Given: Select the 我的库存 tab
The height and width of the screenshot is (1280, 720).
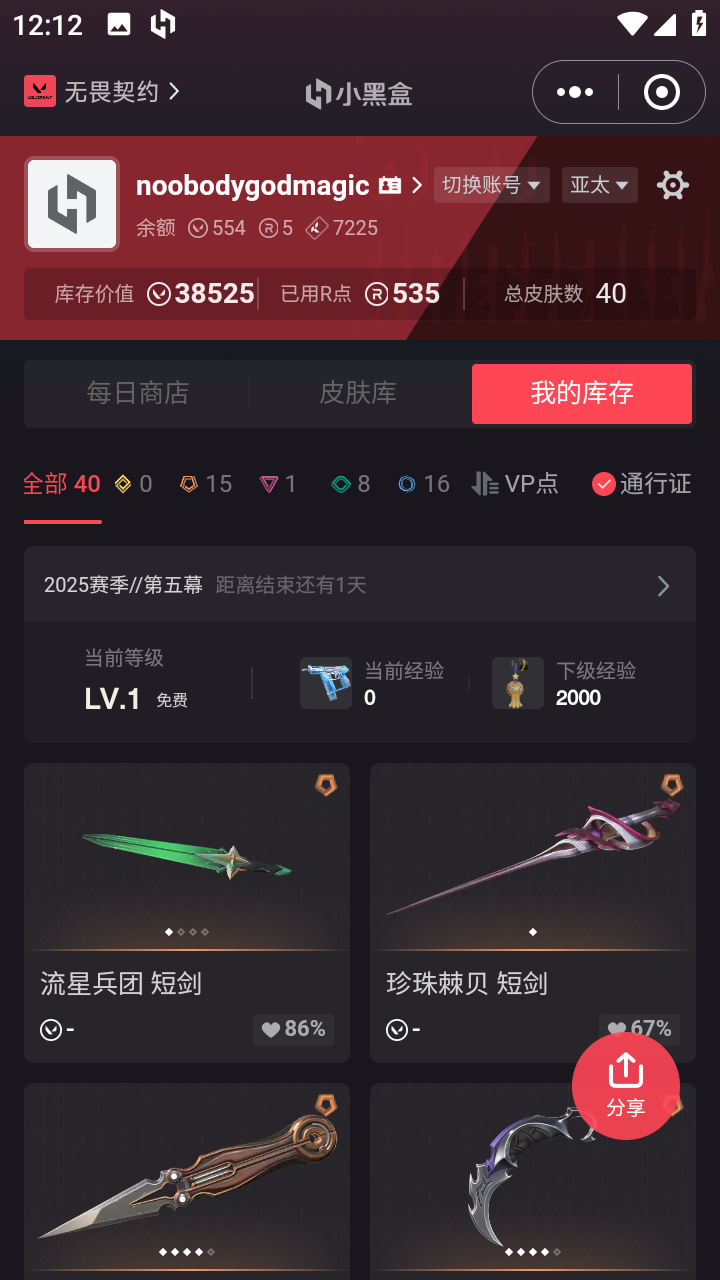Looking at the screenshot, I should pos(582,393).
